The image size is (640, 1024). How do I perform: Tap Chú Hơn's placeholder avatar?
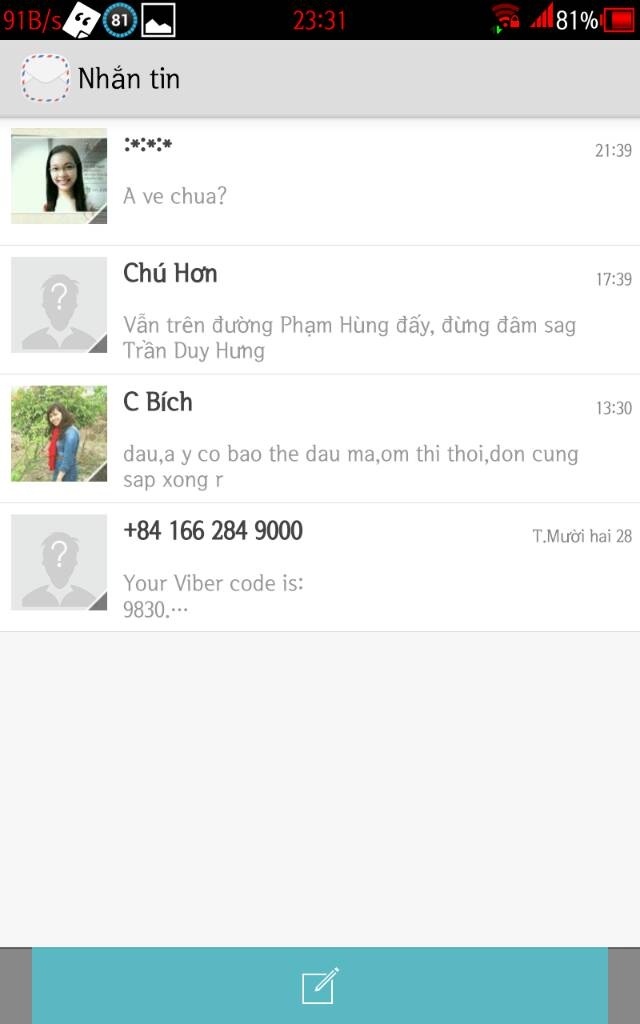(59, 305)
